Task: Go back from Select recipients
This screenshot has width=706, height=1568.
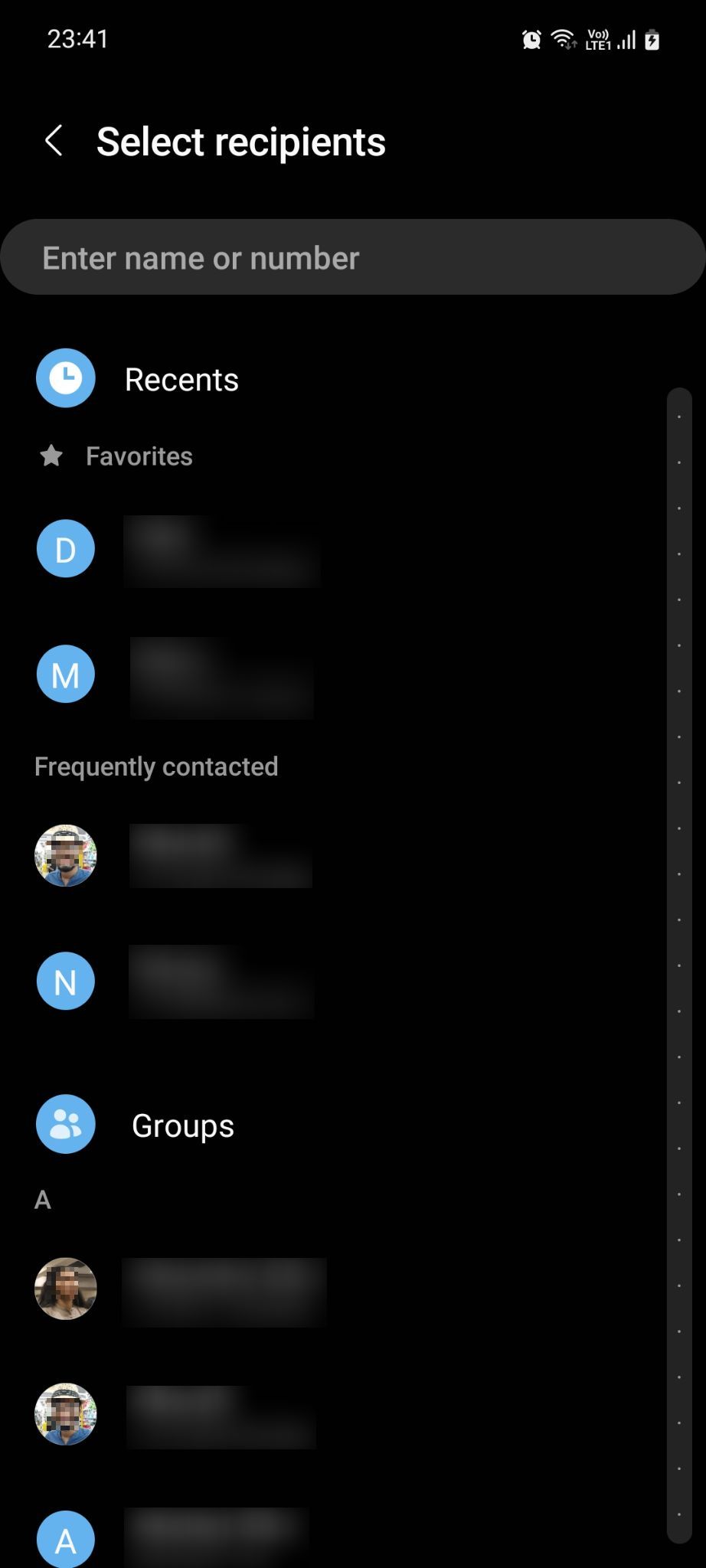Action: click(54, 142)
